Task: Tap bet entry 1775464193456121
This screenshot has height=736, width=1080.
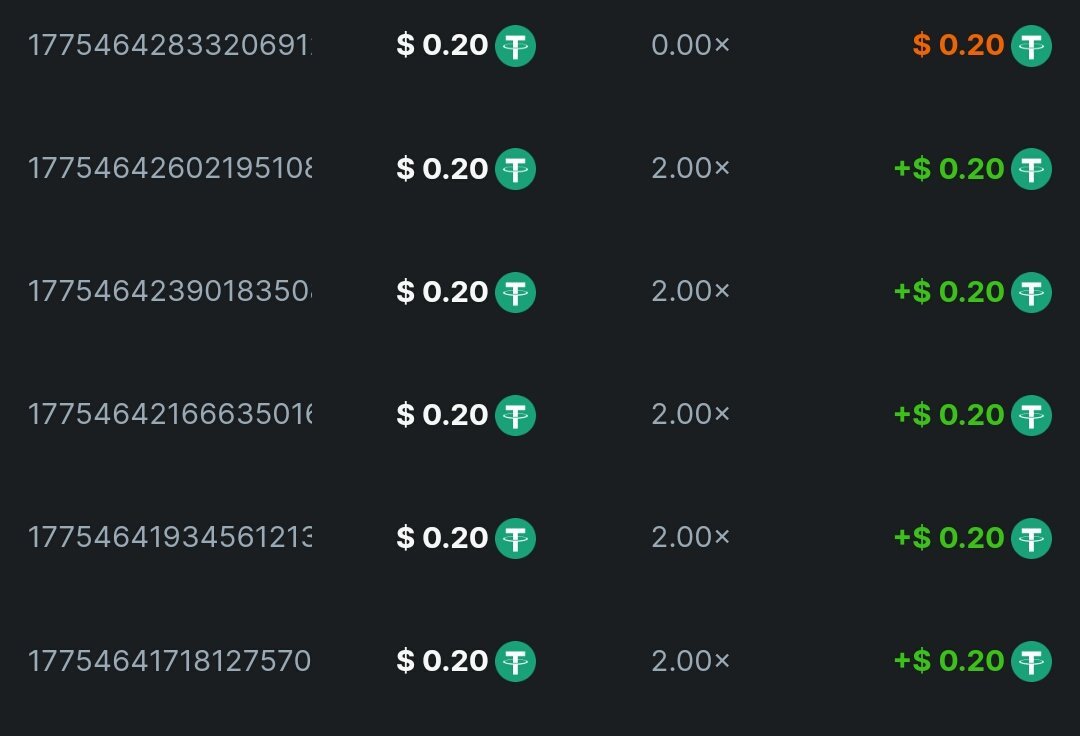Action: [x=170, y=538]
